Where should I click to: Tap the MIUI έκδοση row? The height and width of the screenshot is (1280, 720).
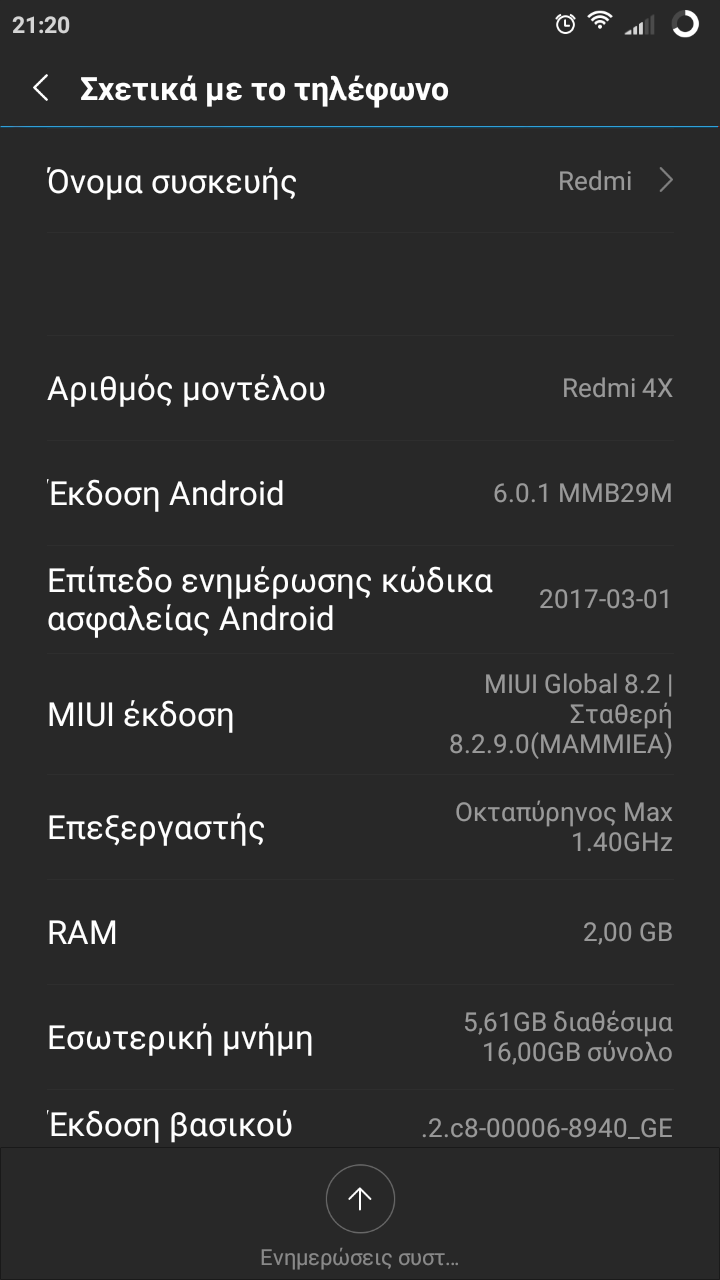(360, 714)
